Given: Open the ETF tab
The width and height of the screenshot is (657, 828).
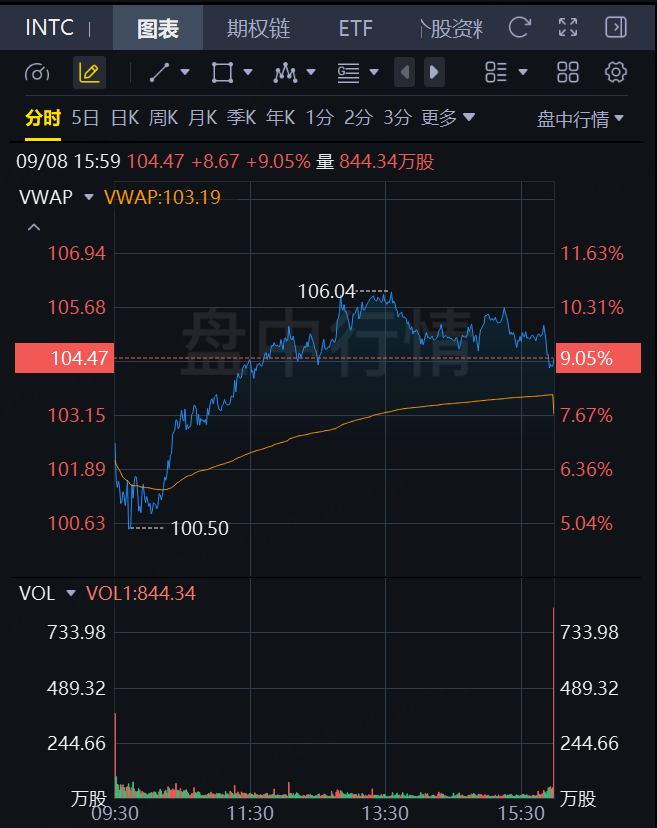Looking at the screenshot, I should click(x=355, y=28).
